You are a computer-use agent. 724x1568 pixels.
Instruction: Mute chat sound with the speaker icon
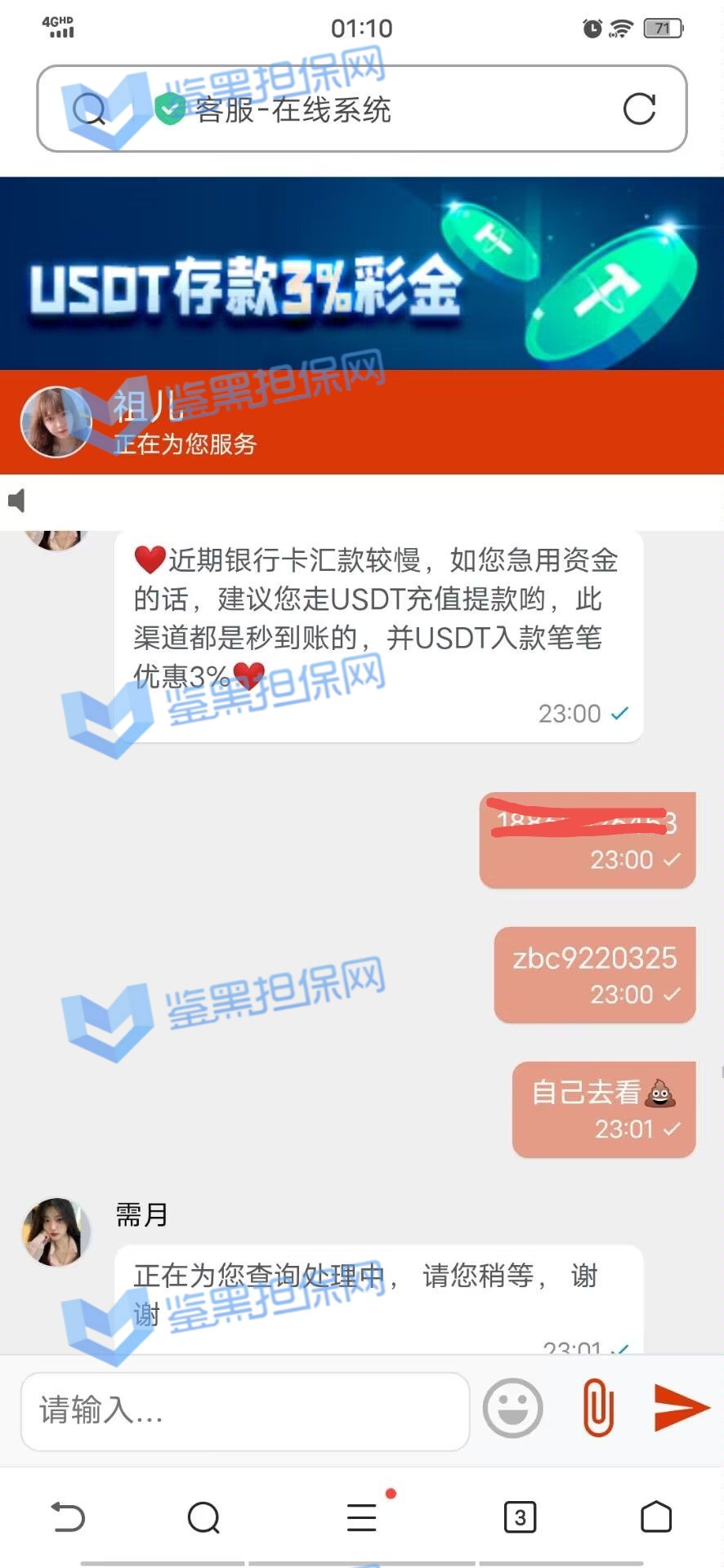[17, 501]
